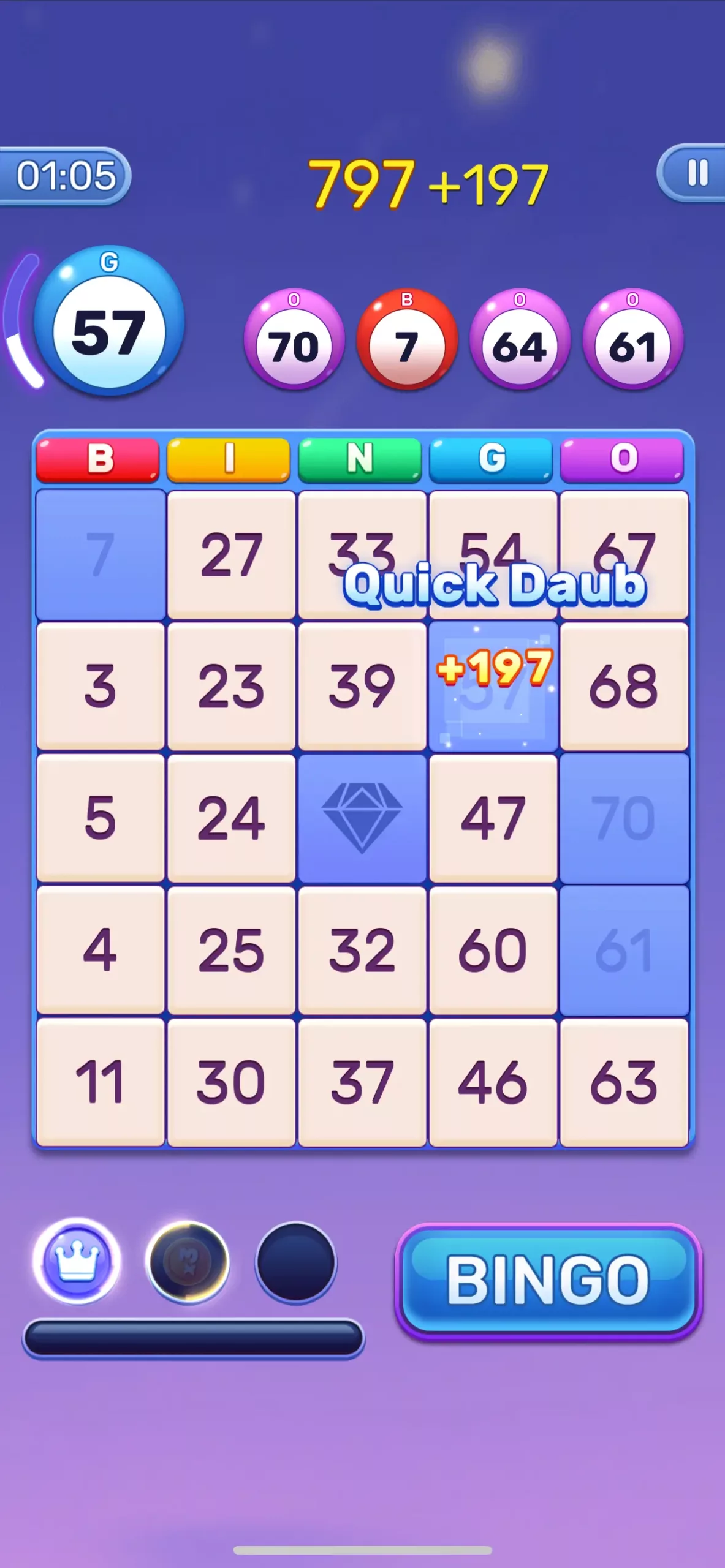Select the 39 cell
725x1568 pixels.
[362, 686]
